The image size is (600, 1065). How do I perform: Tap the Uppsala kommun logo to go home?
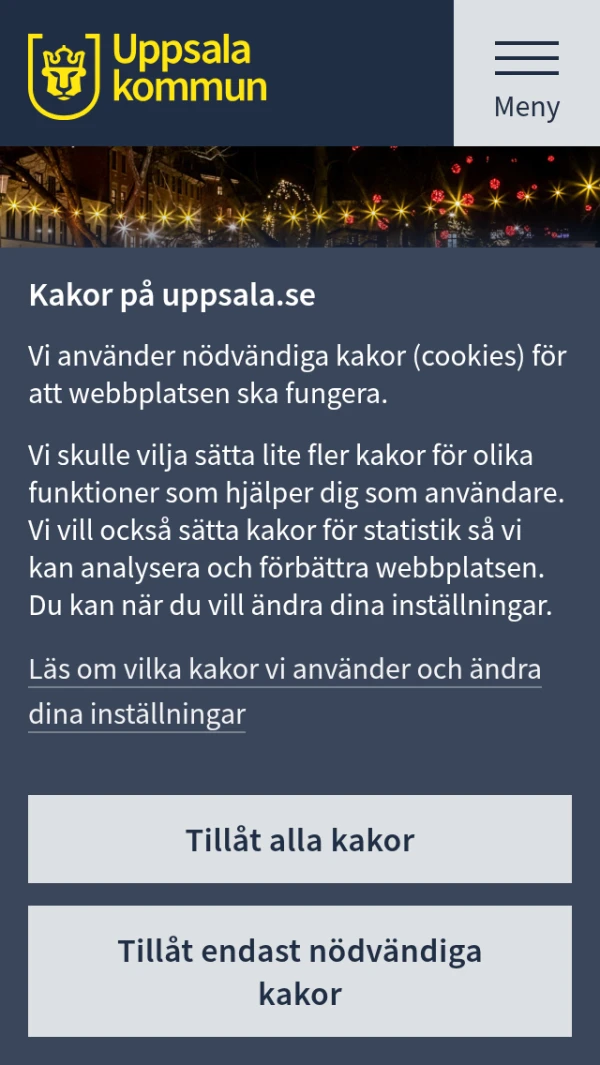click(x=147, y=72)
